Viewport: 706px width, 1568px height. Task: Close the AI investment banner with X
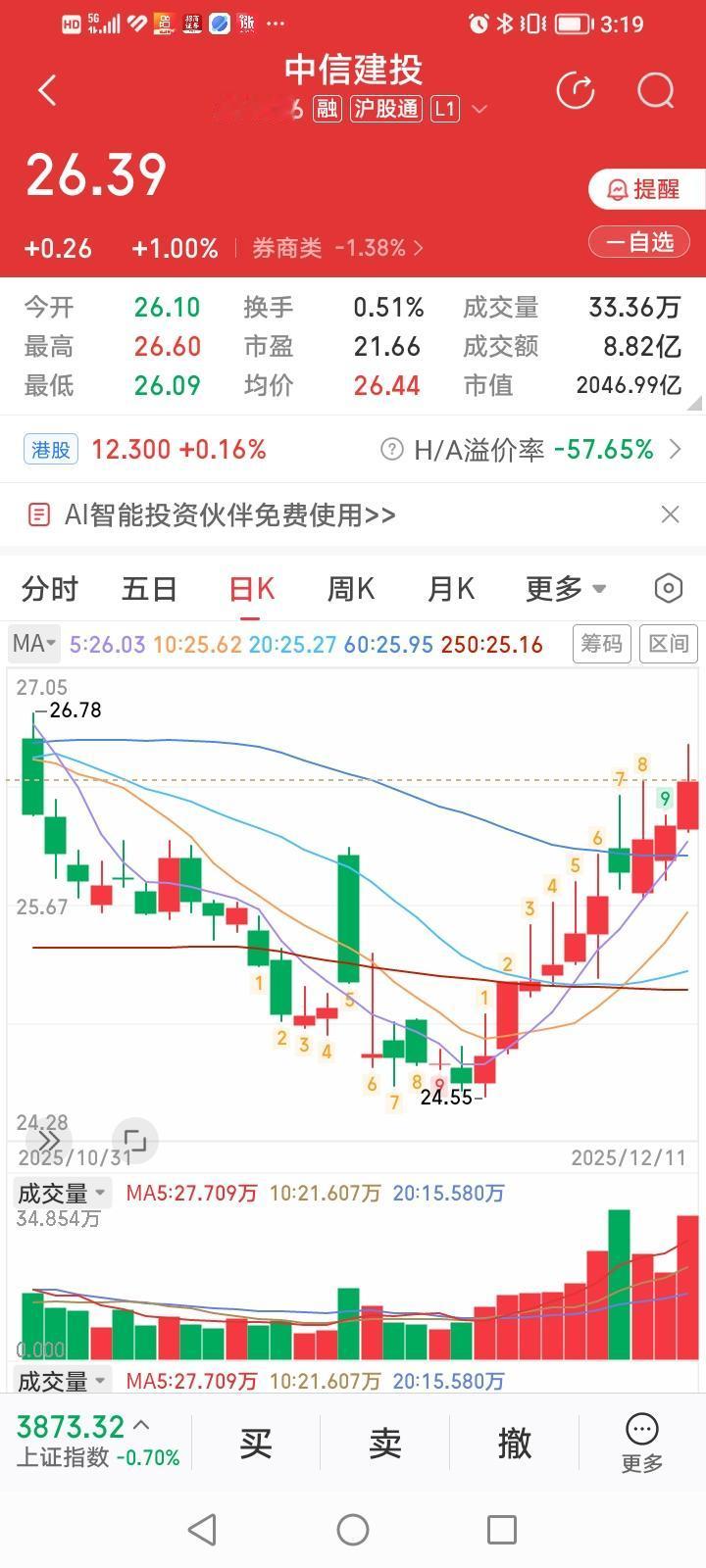(670, 514)
